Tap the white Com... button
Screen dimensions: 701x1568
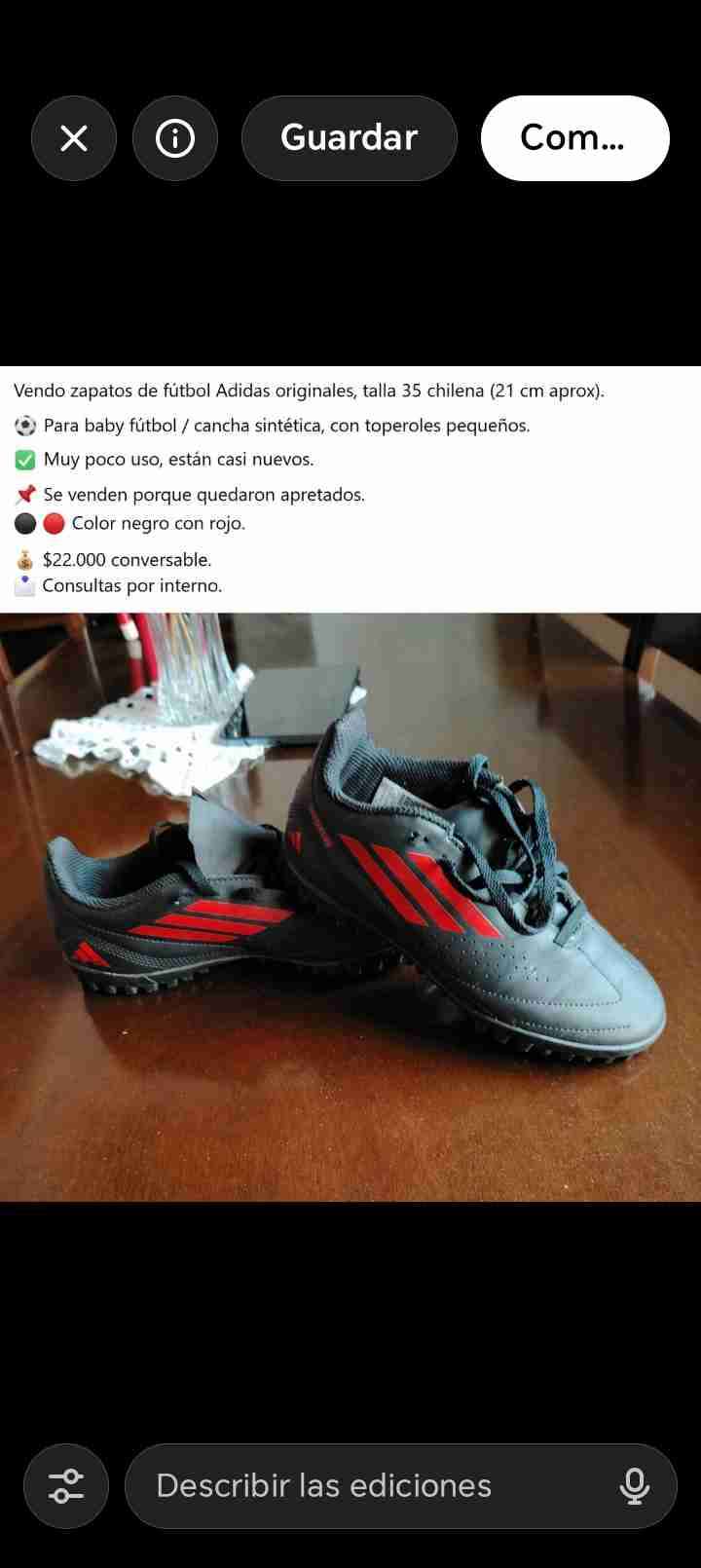(574, 138)
